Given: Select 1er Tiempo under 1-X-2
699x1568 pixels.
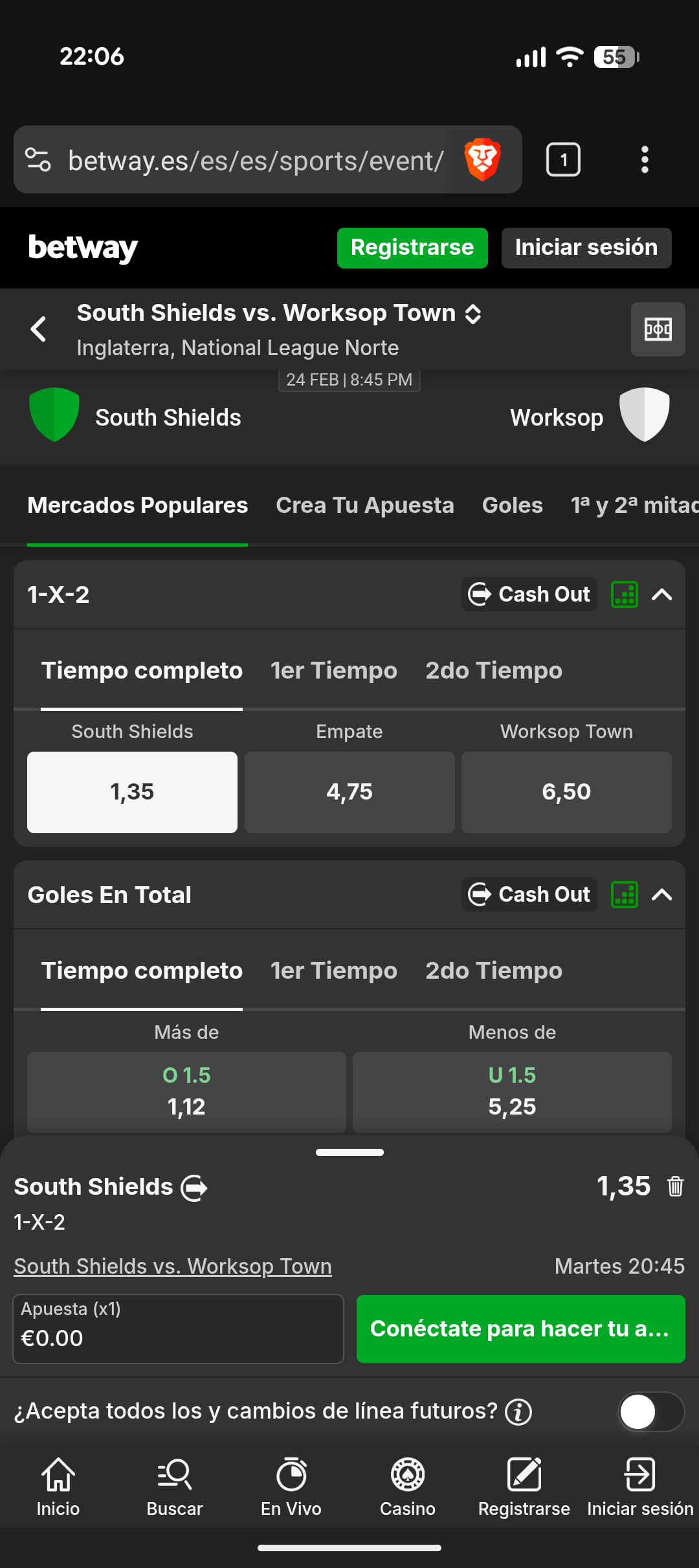Looking at the screenshot, I should pyautogui.click(x=333, y=671).
